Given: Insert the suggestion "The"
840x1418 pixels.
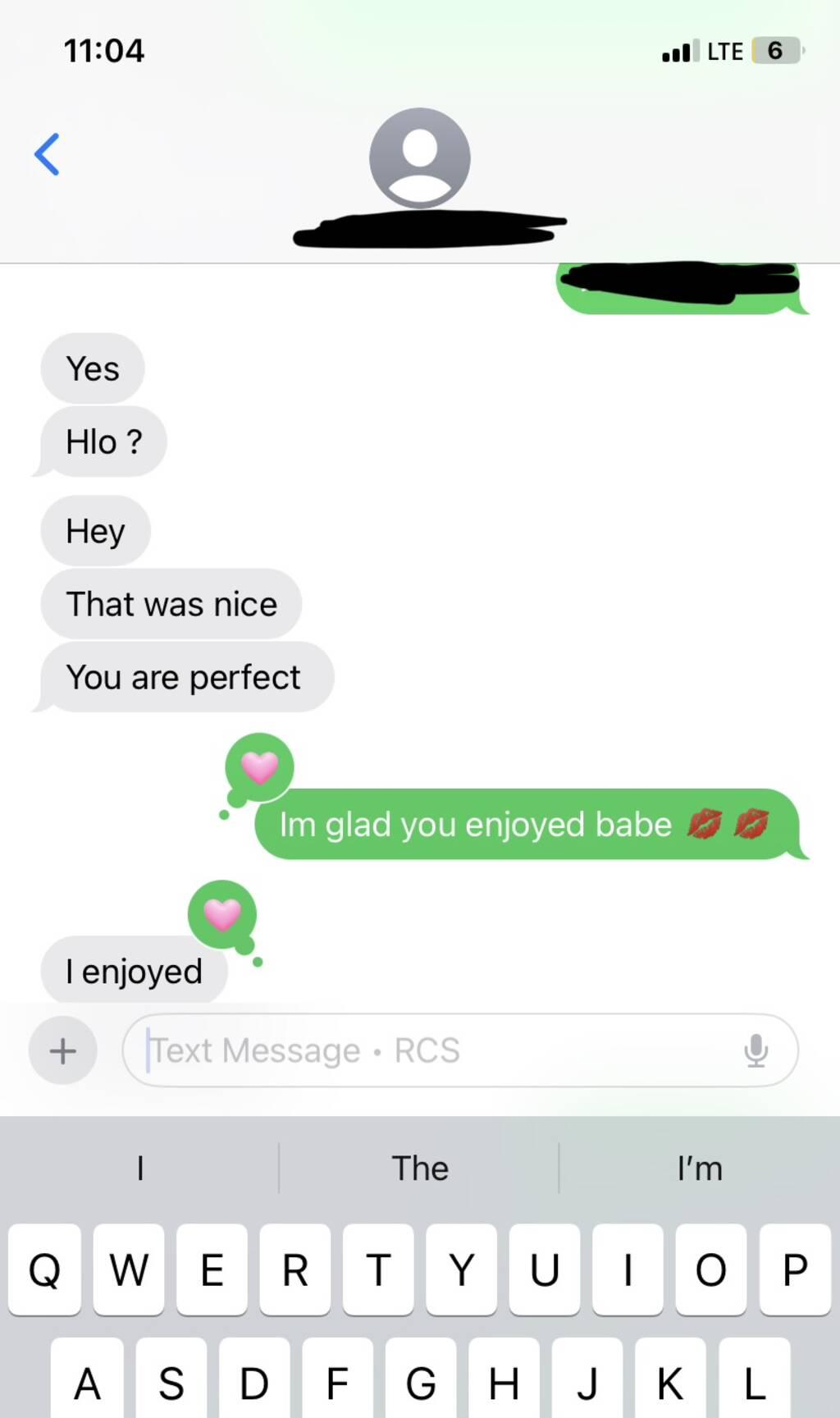Looking at the screenshot, I should 419,1169.
